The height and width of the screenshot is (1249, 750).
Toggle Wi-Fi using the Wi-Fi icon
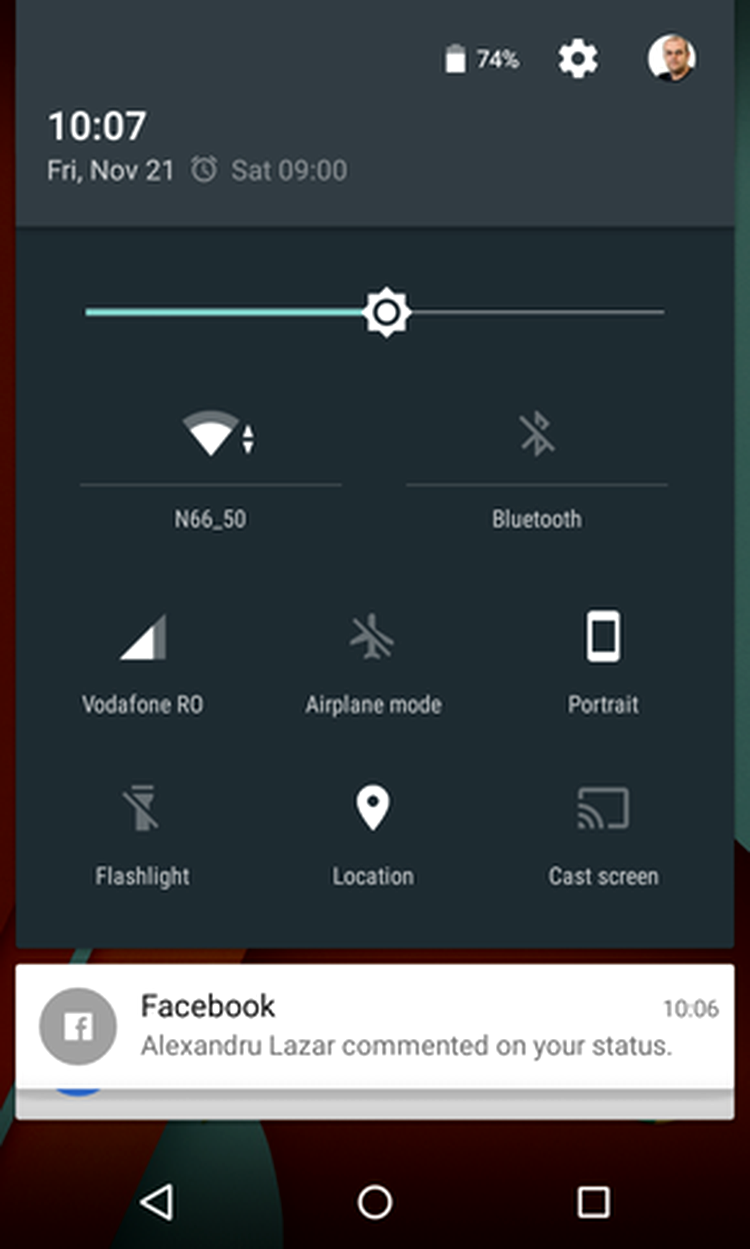point(212,435)
